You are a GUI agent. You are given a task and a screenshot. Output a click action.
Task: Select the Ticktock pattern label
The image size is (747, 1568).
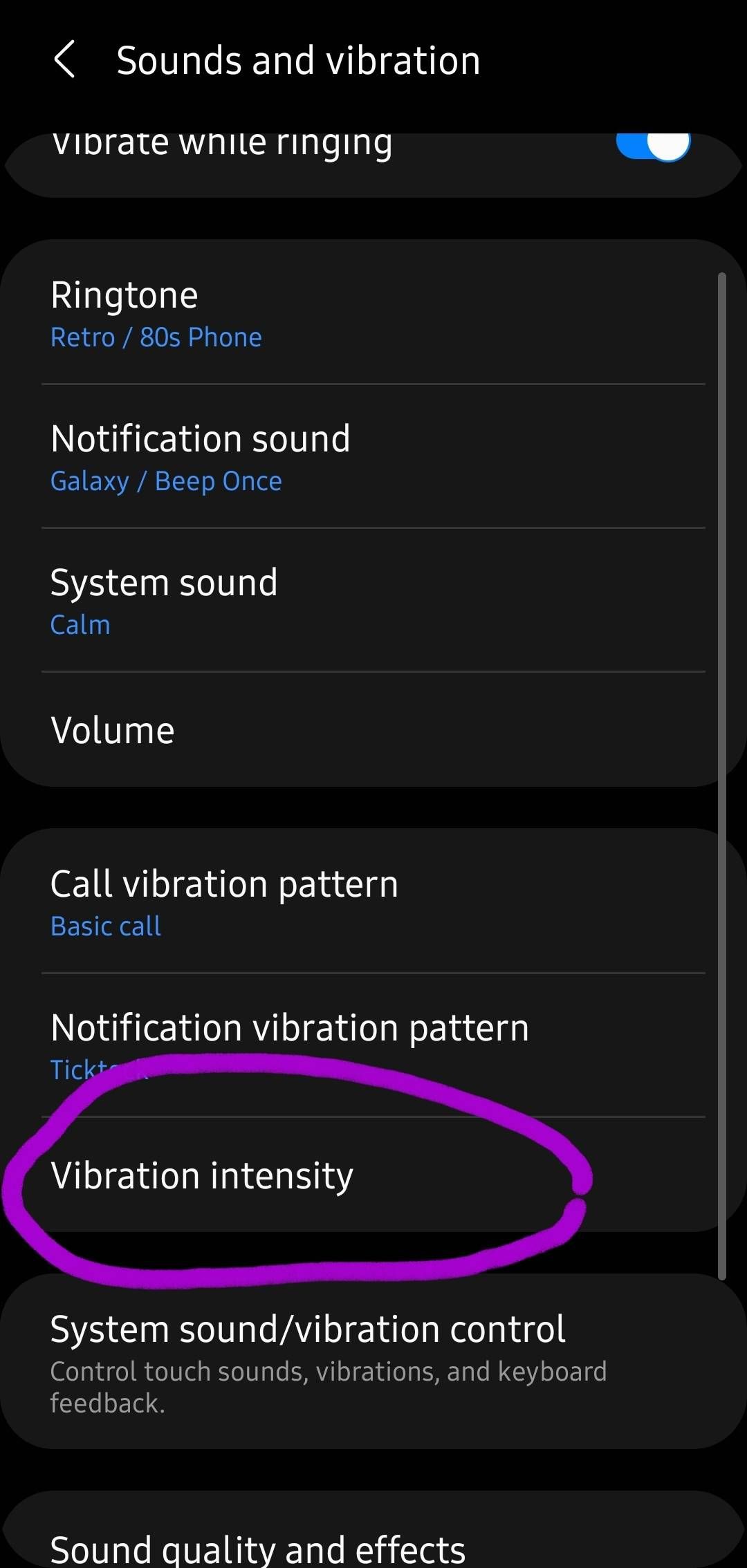tap(99, 1069)
